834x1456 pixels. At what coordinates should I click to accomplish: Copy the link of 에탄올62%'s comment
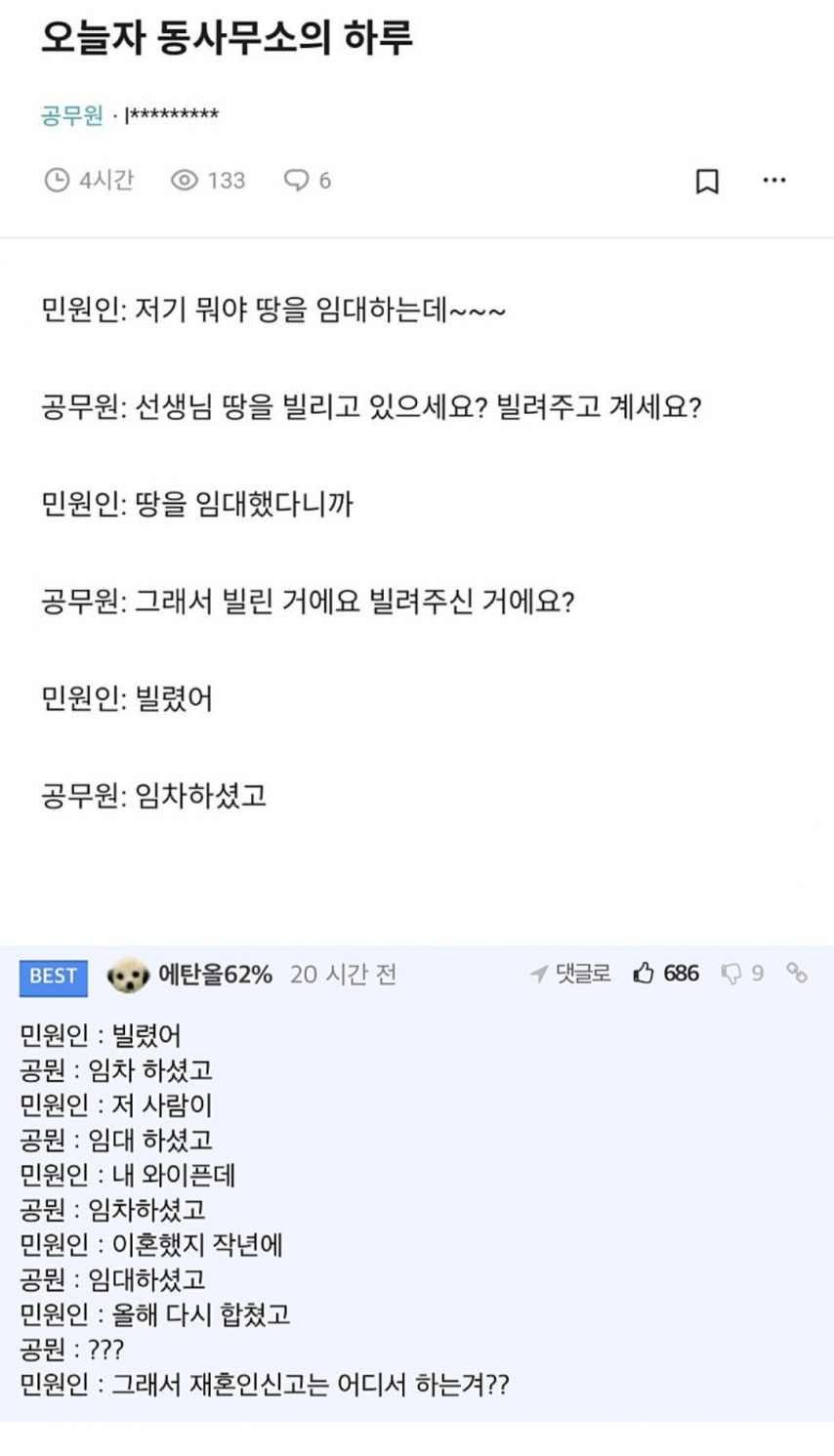pyautogui.click(x=797, y=974)
